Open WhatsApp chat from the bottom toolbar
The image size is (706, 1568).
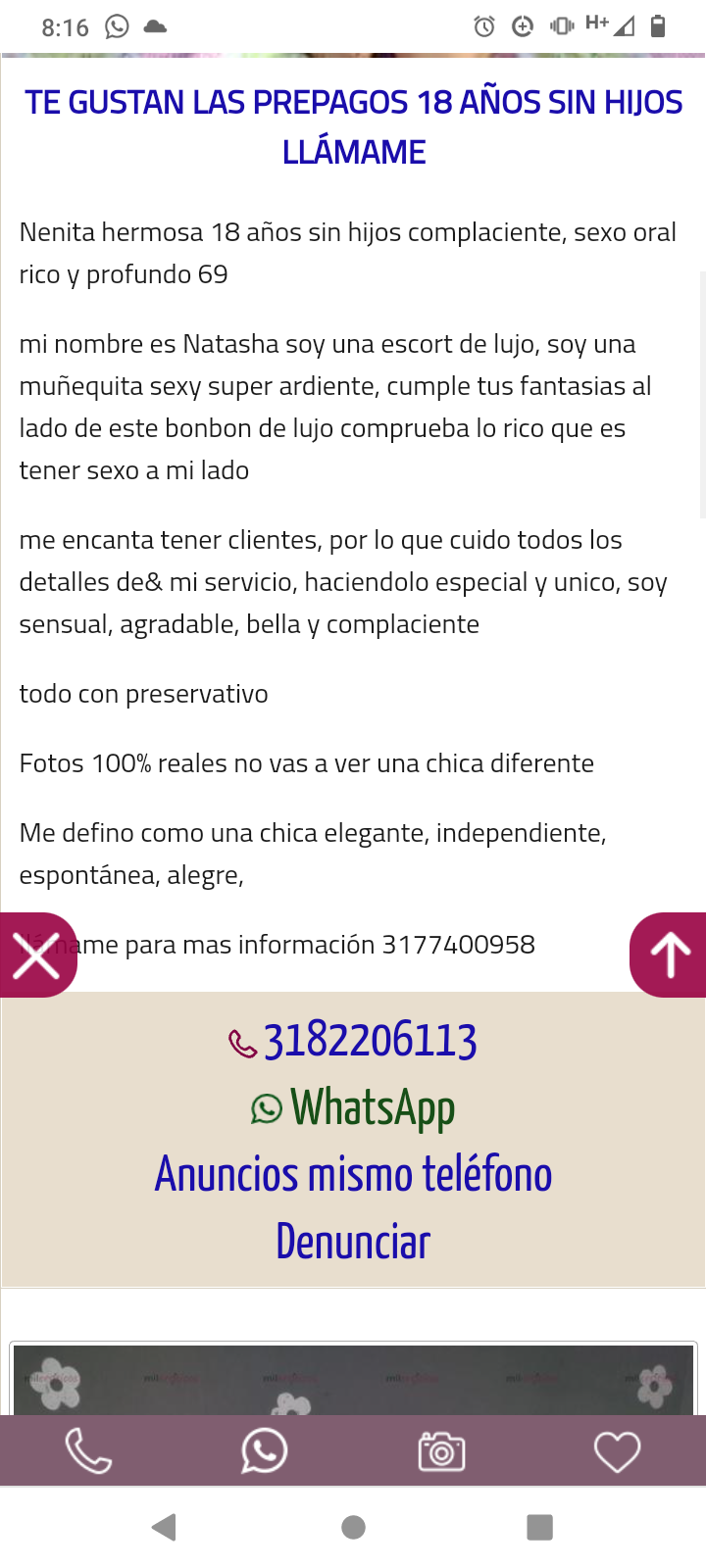(x=265, y=1451)
